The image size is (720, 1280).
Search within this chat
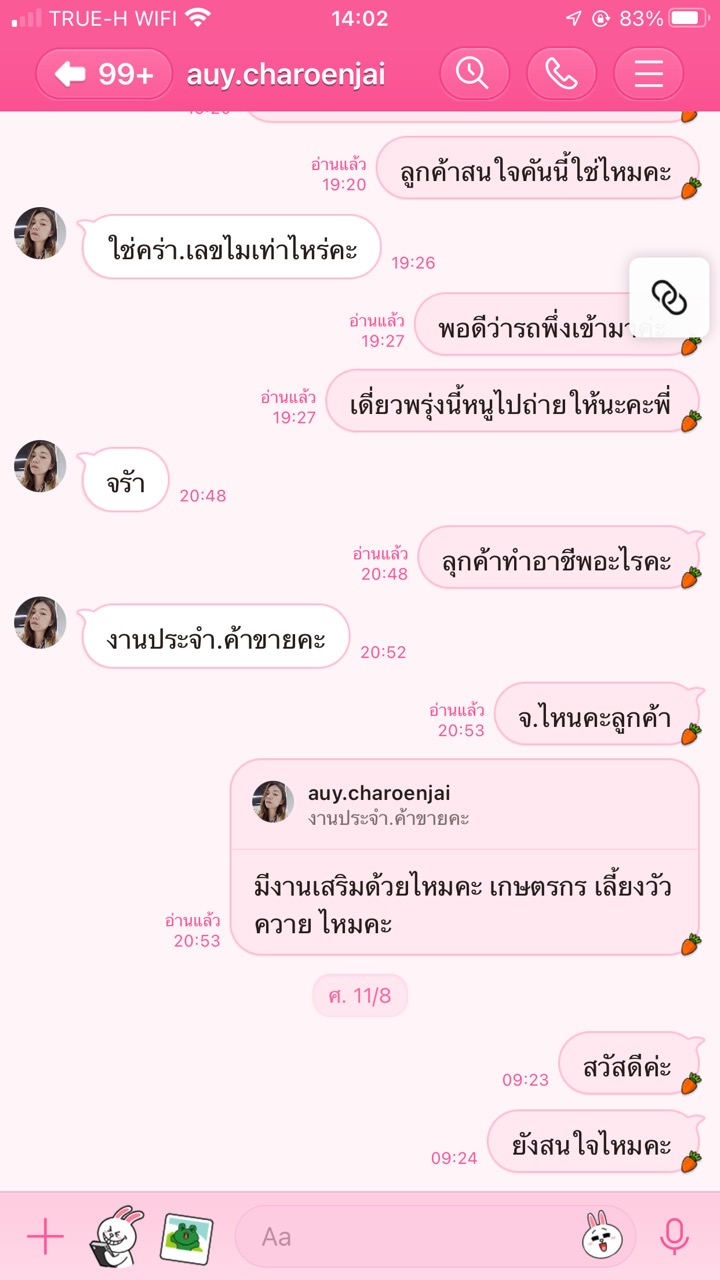(x=474, y=74)
